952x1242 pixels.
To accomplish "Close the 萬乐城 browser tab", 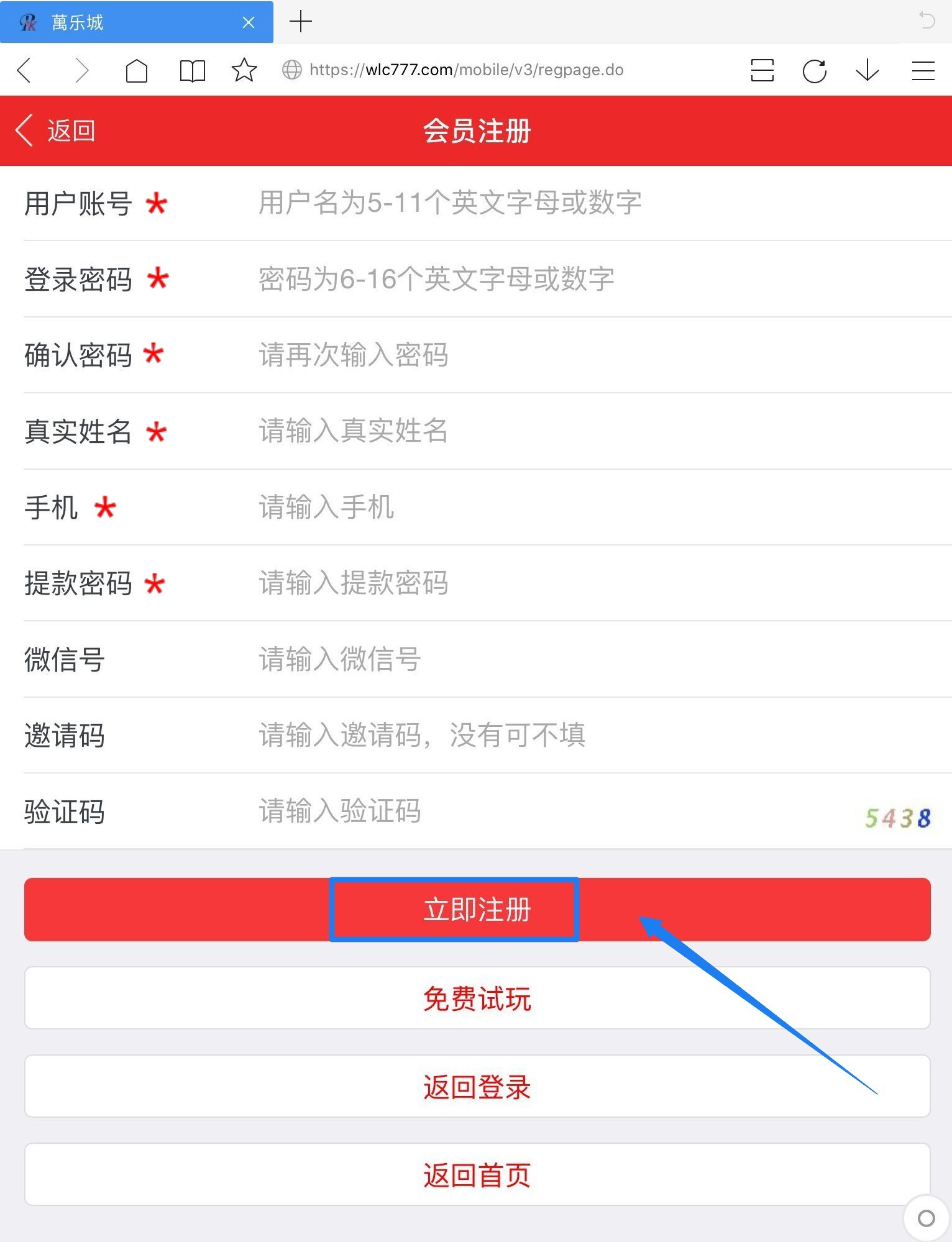I will [x=249, y=23].
